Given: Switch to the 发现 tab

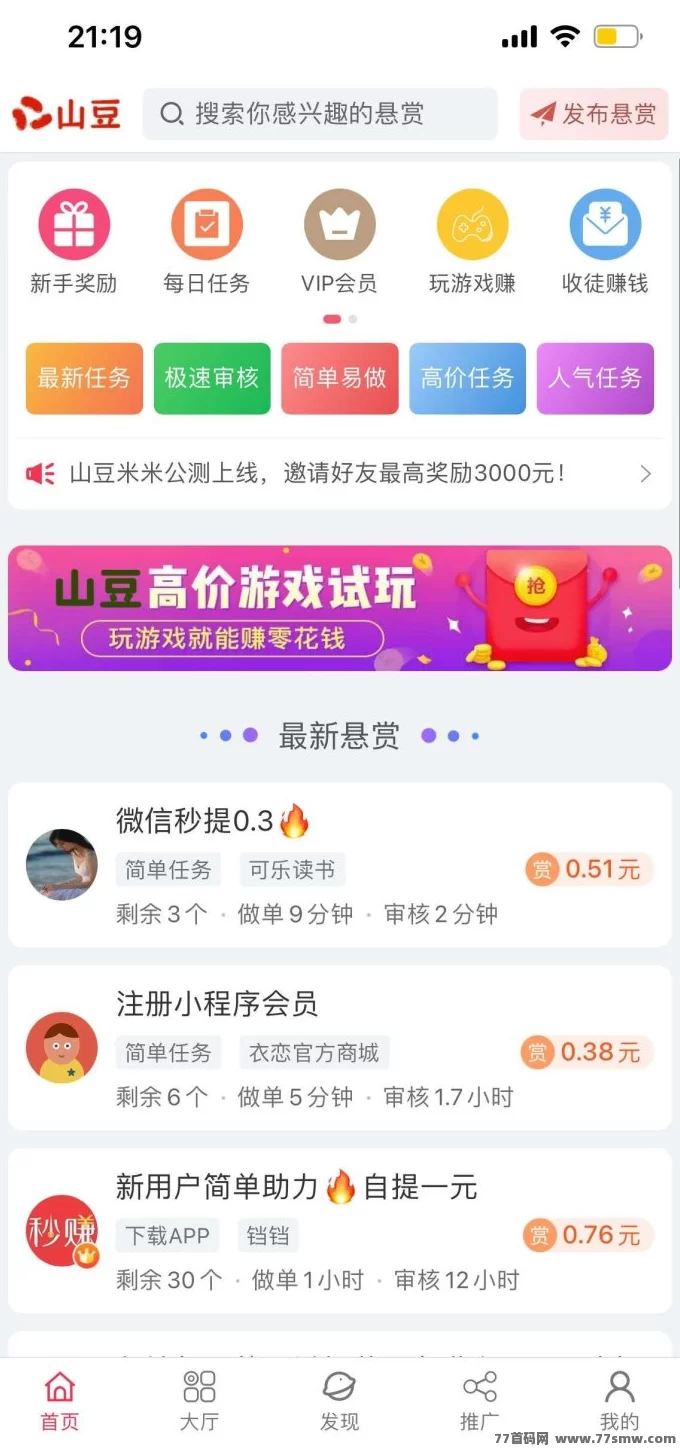Looking at the screenshot, I should 340,1400.
